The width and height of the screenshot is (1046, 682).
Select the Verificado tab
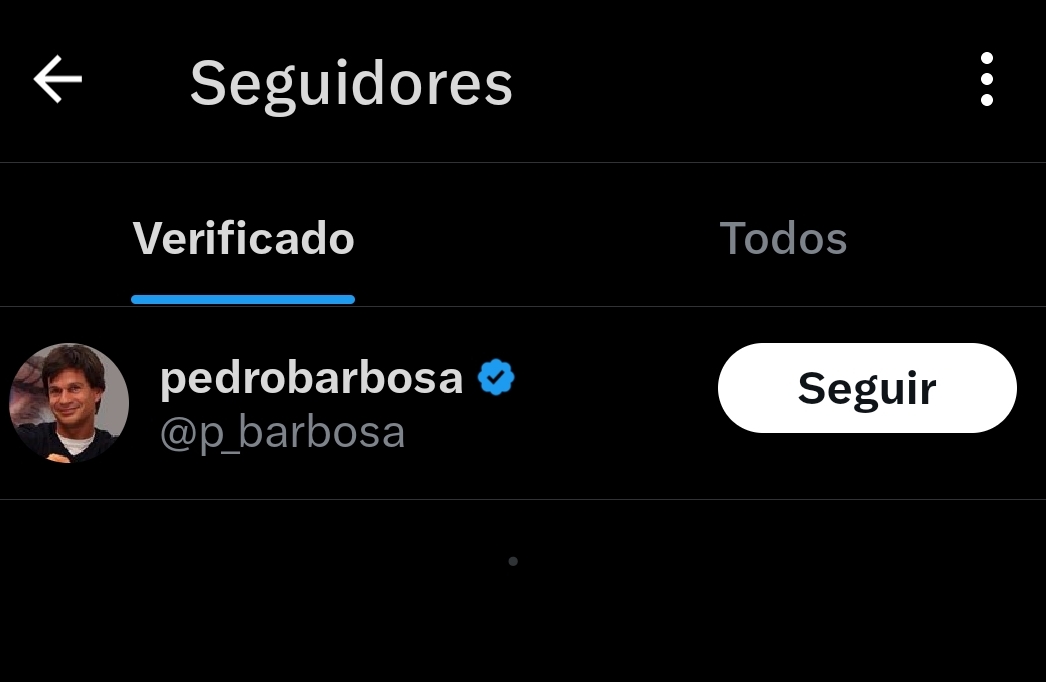tap(243, 240)
